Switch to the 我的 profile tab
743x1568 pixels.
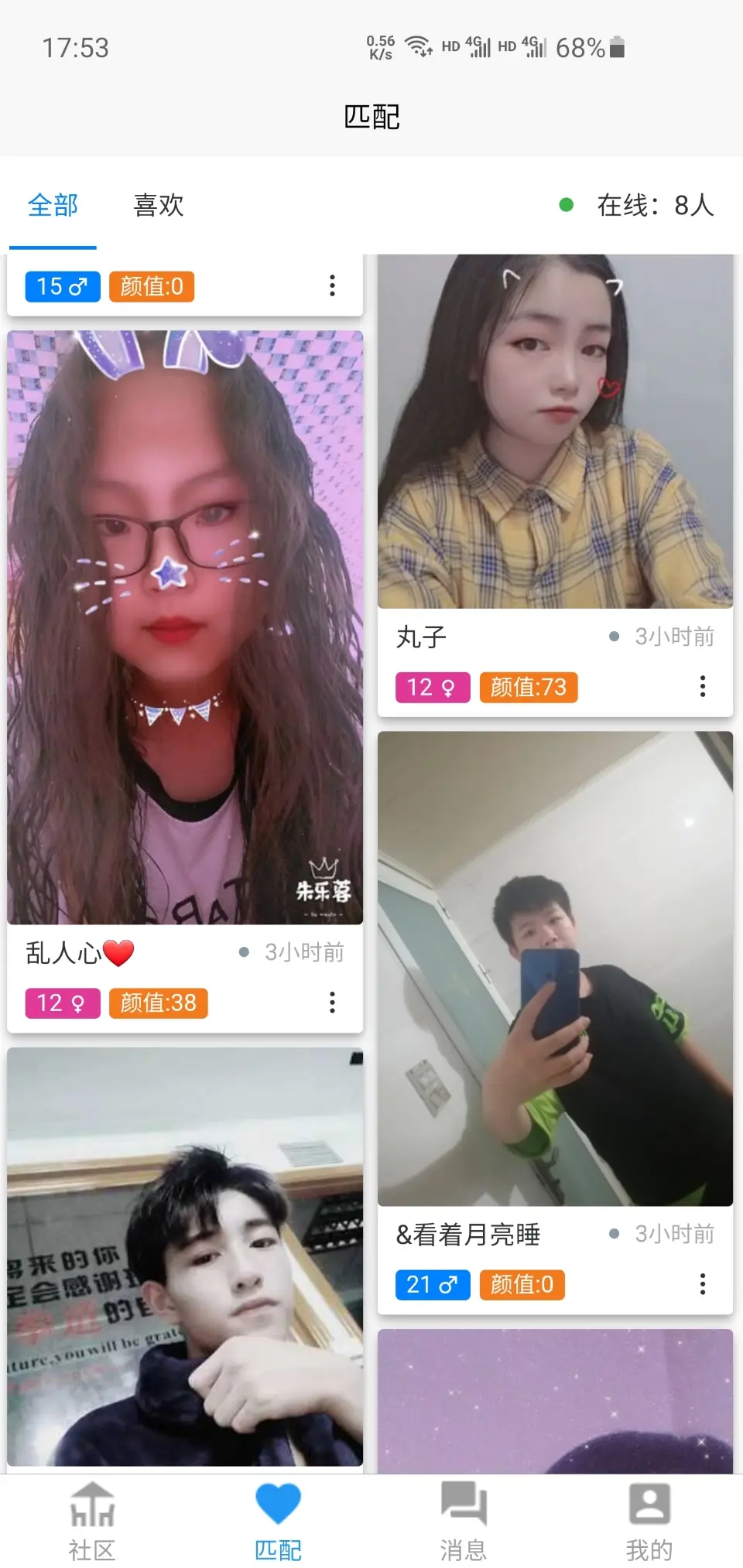point(649,1522)
